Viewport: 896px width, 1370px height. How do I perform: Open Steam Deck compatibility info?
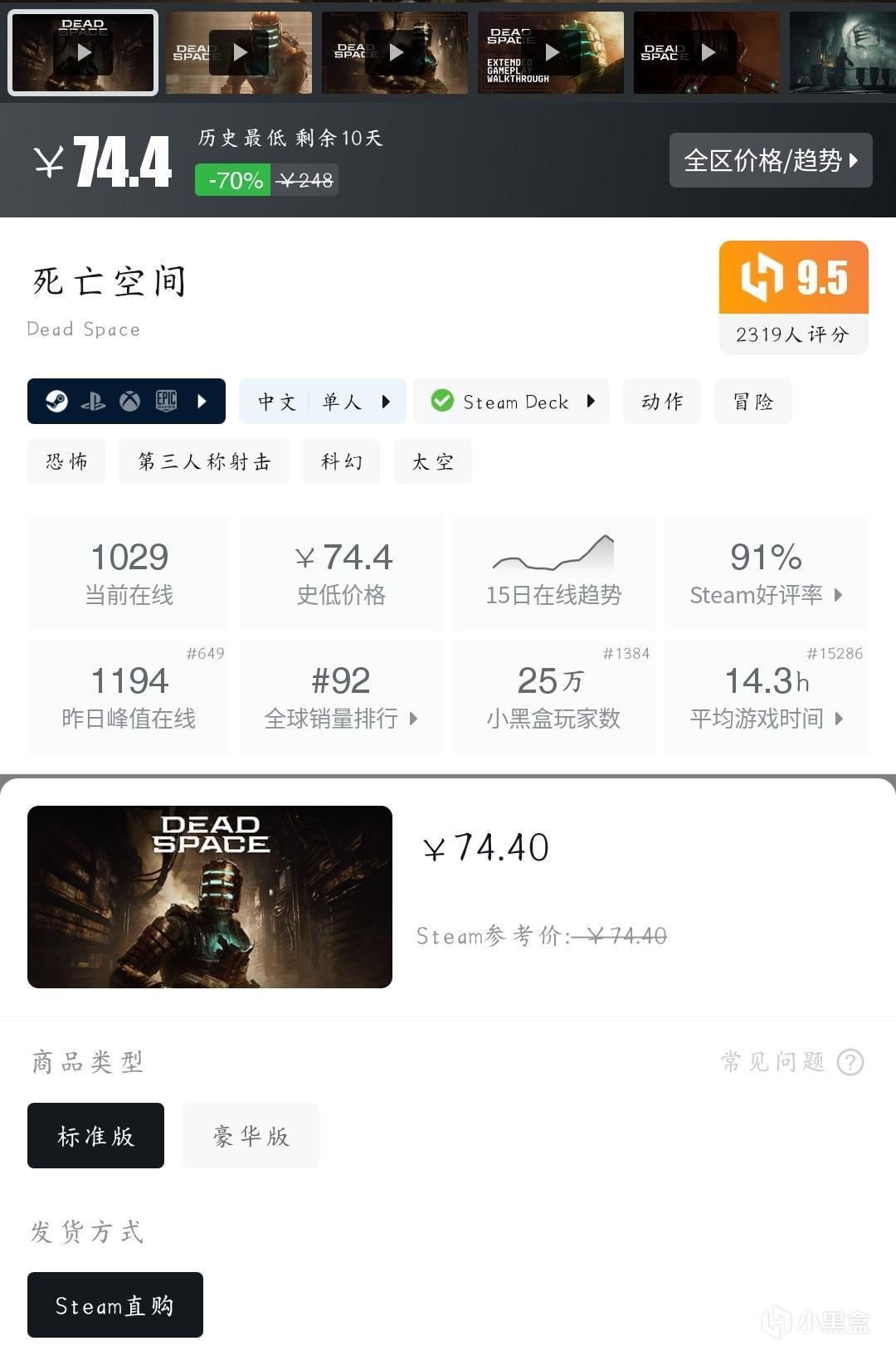[511, 402]
